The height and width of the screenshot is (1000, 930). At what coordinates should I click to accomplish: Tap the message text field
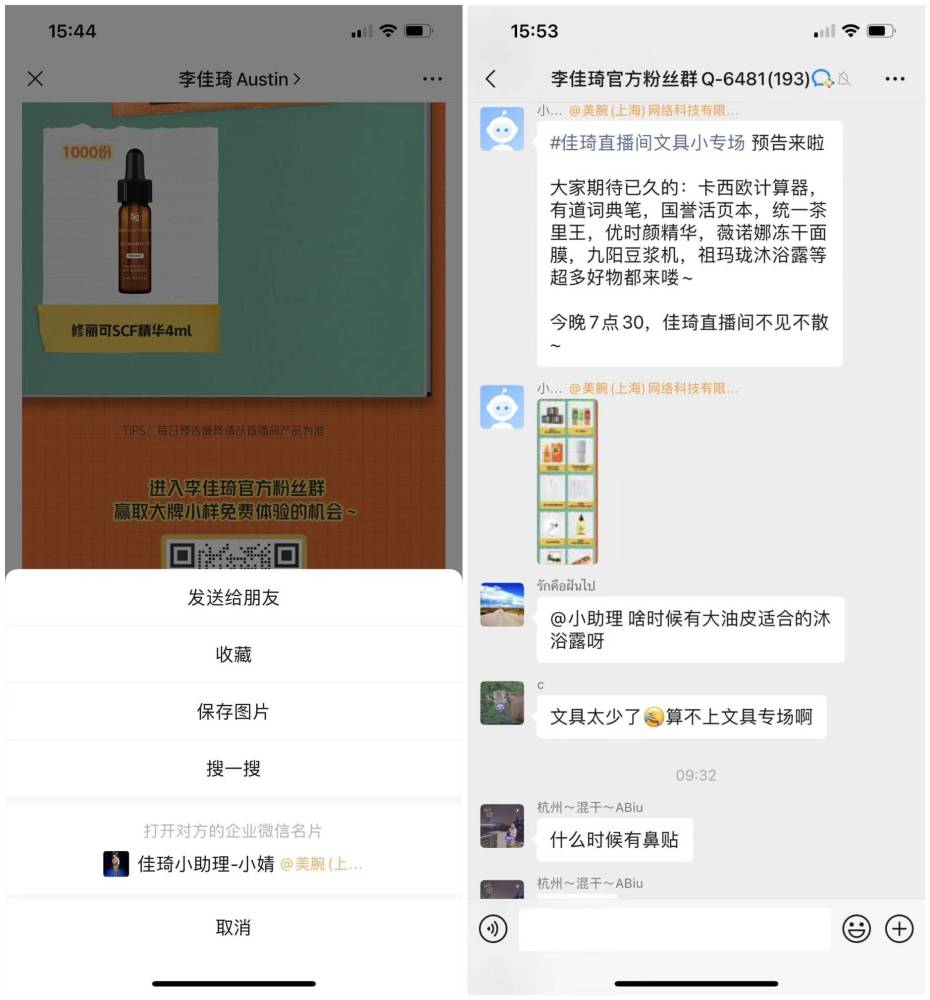coord(674,929)
